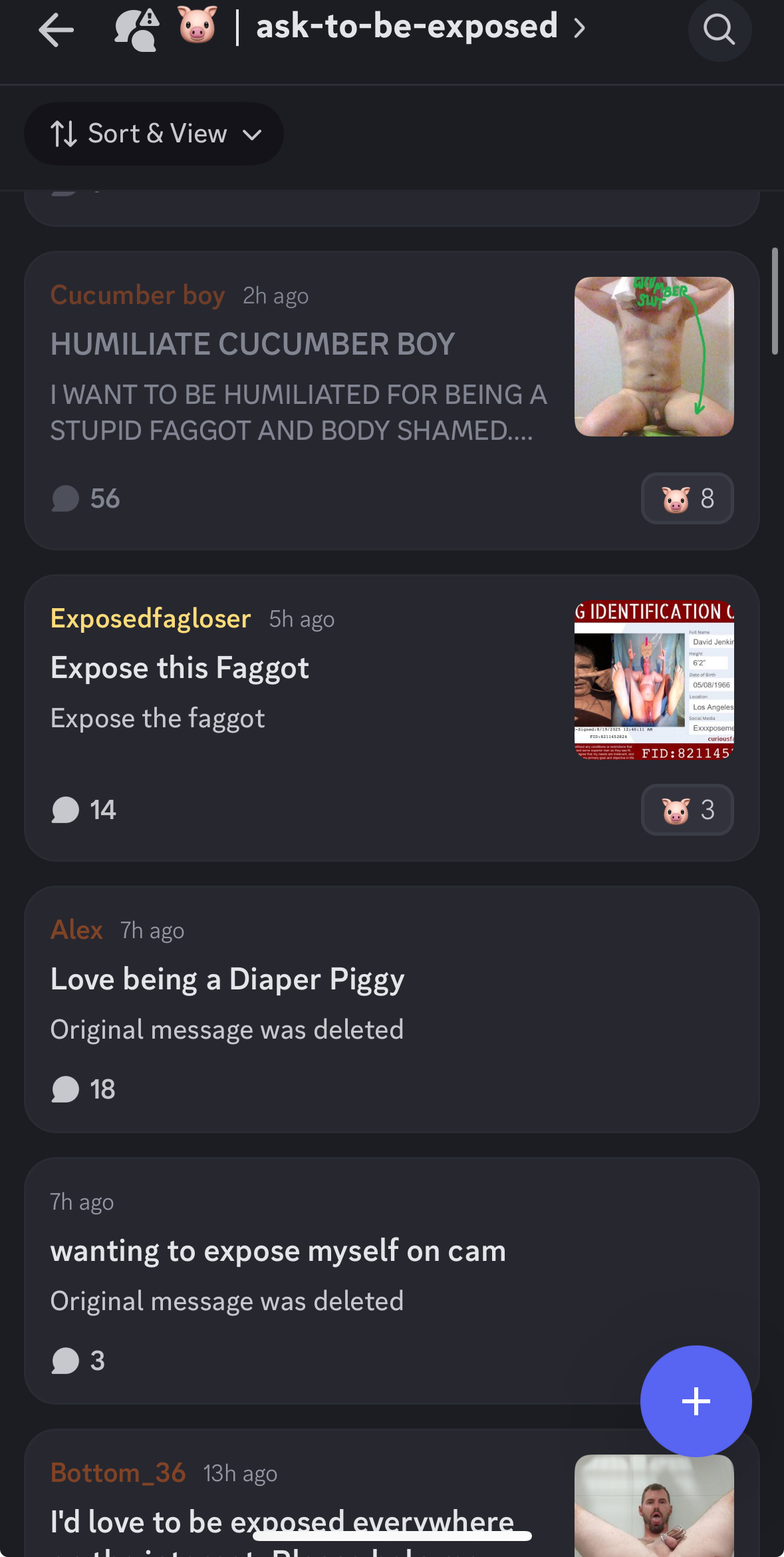Open the 7h ago post with 3 comments

pyautogui.click(x=392, y=1281)
